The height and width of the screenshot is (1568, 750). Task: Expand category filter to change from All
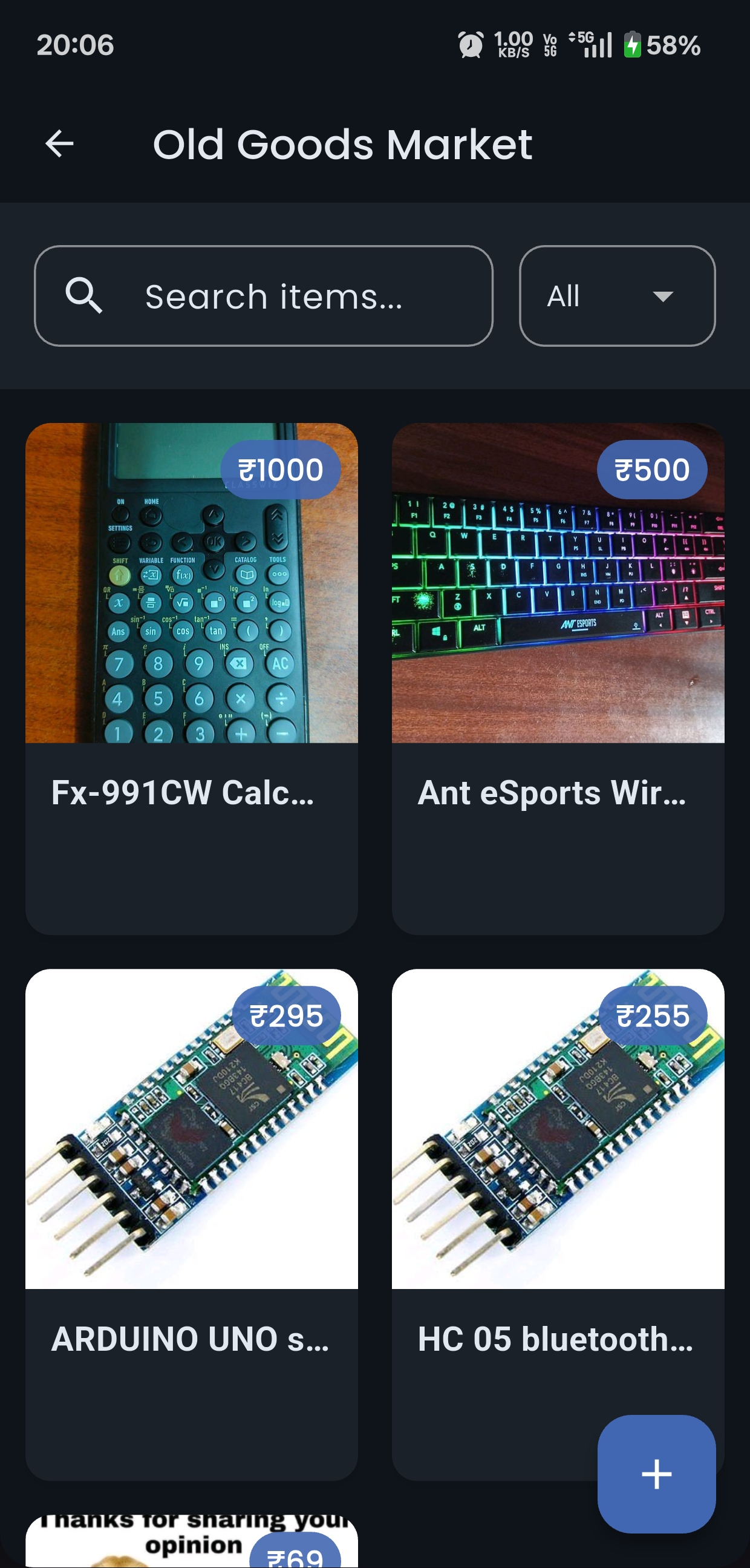(x=616, y=297)
